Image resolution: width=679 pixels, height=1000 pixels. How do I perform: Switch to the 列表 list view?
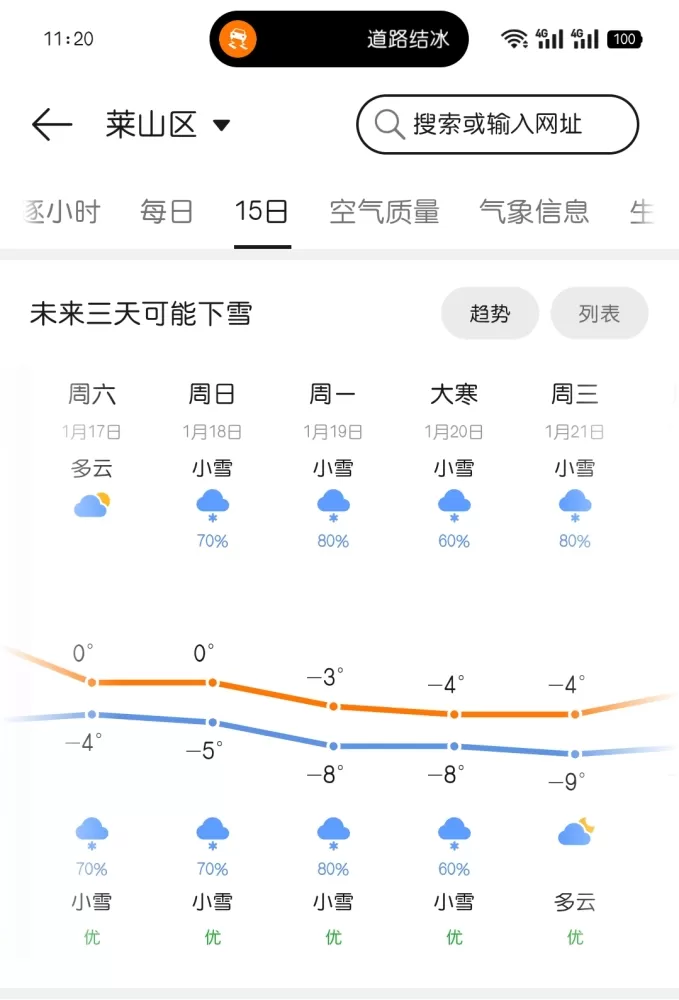tap(599, 314)
